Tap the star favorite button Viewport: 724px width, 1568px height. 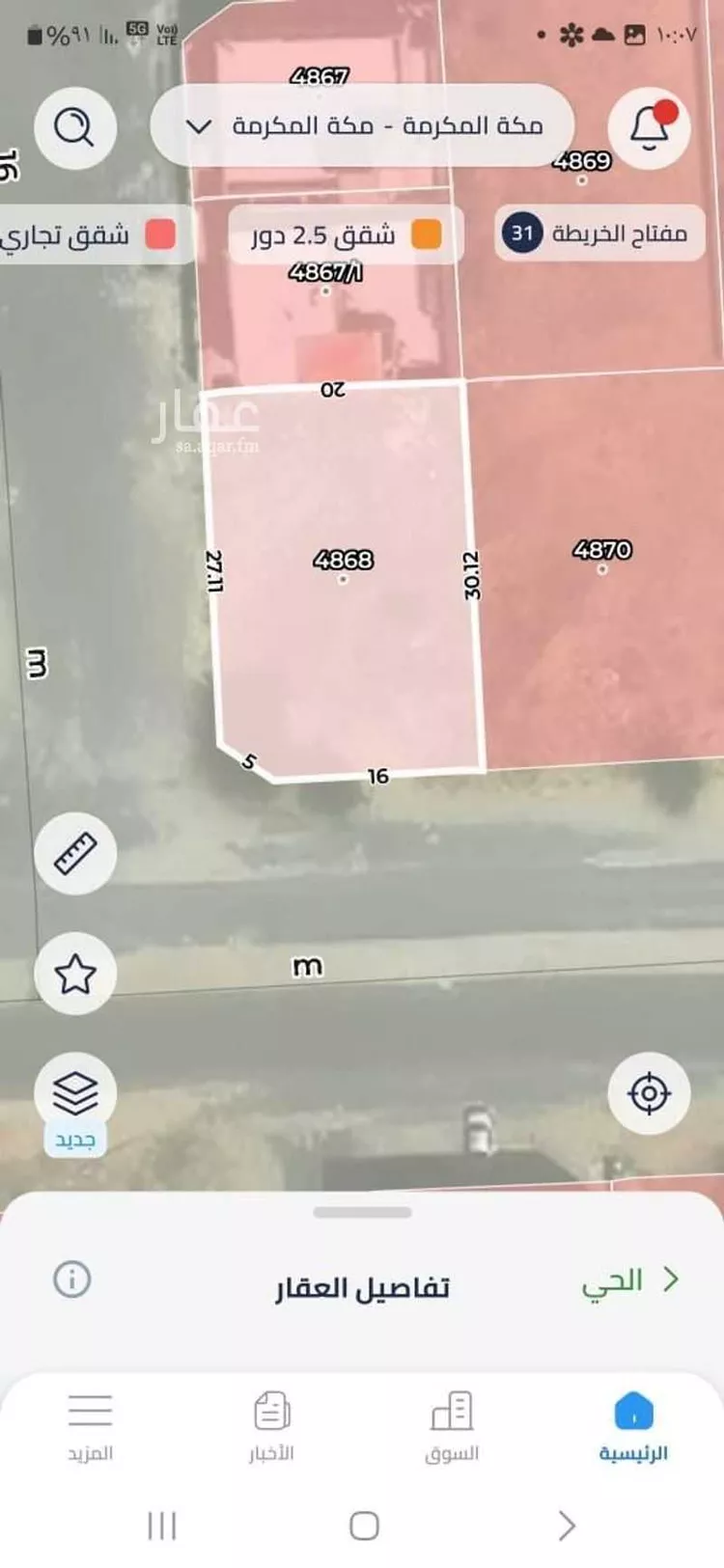tap(75, 973)
